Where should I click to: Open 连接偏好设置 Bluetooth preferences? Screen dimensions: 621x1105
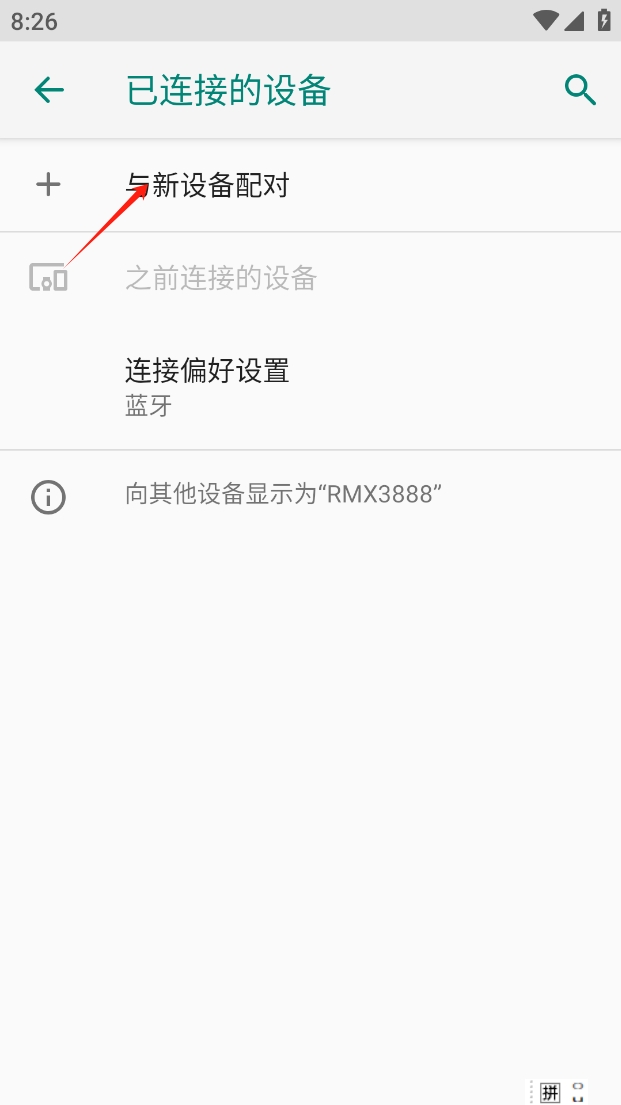pyautogui.click(x=207, y=386)
